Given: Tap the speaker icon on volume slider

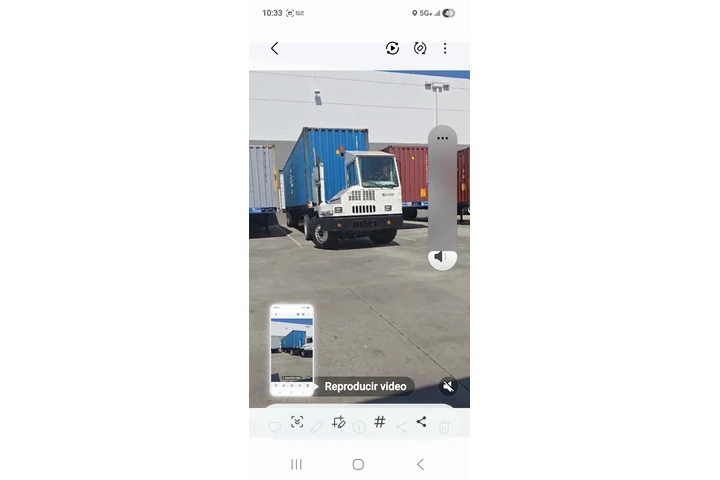Looking at the screenshot, I should tap(440, 257).
